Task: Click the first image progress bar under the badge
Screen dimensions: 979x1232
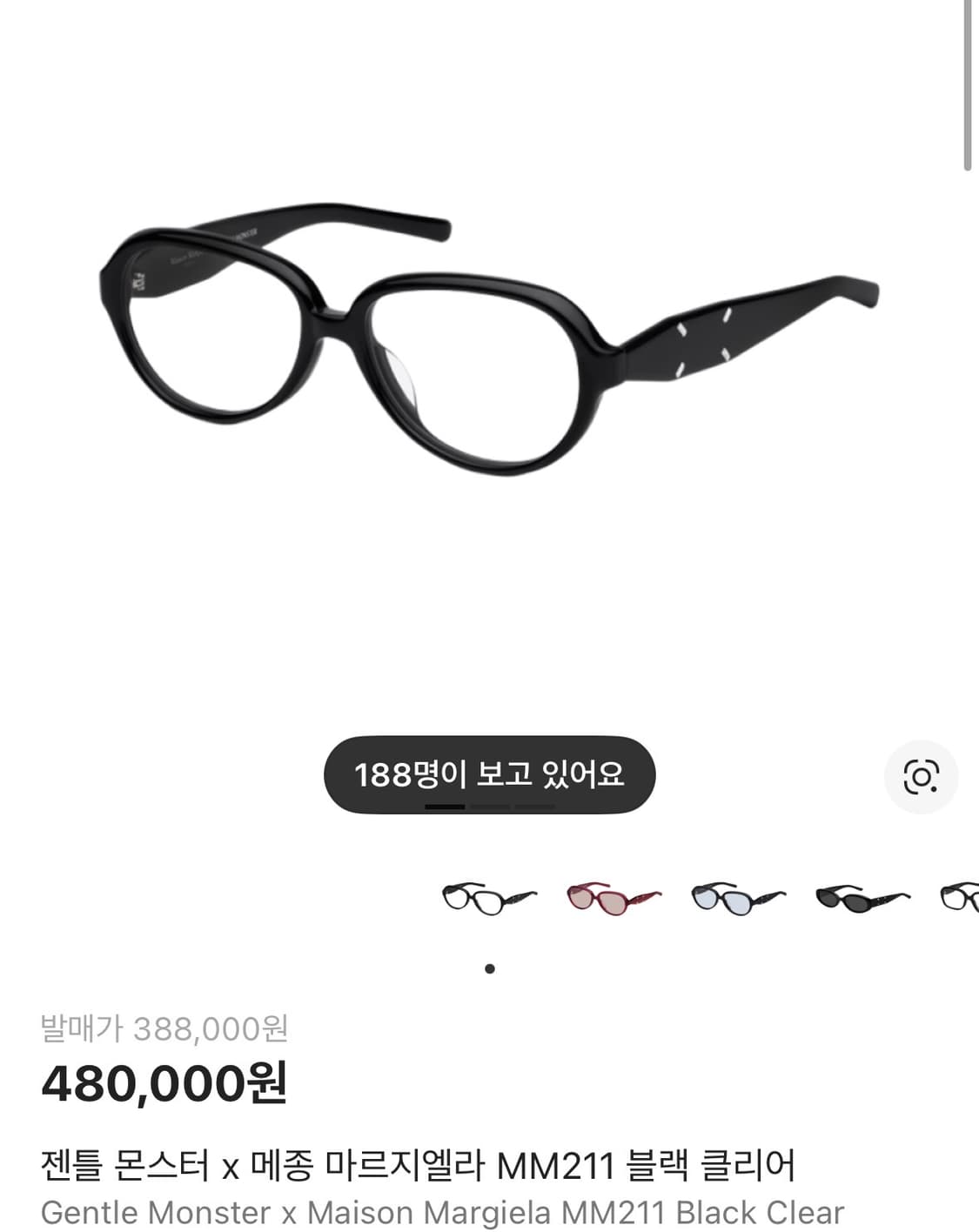Action: 446,808
